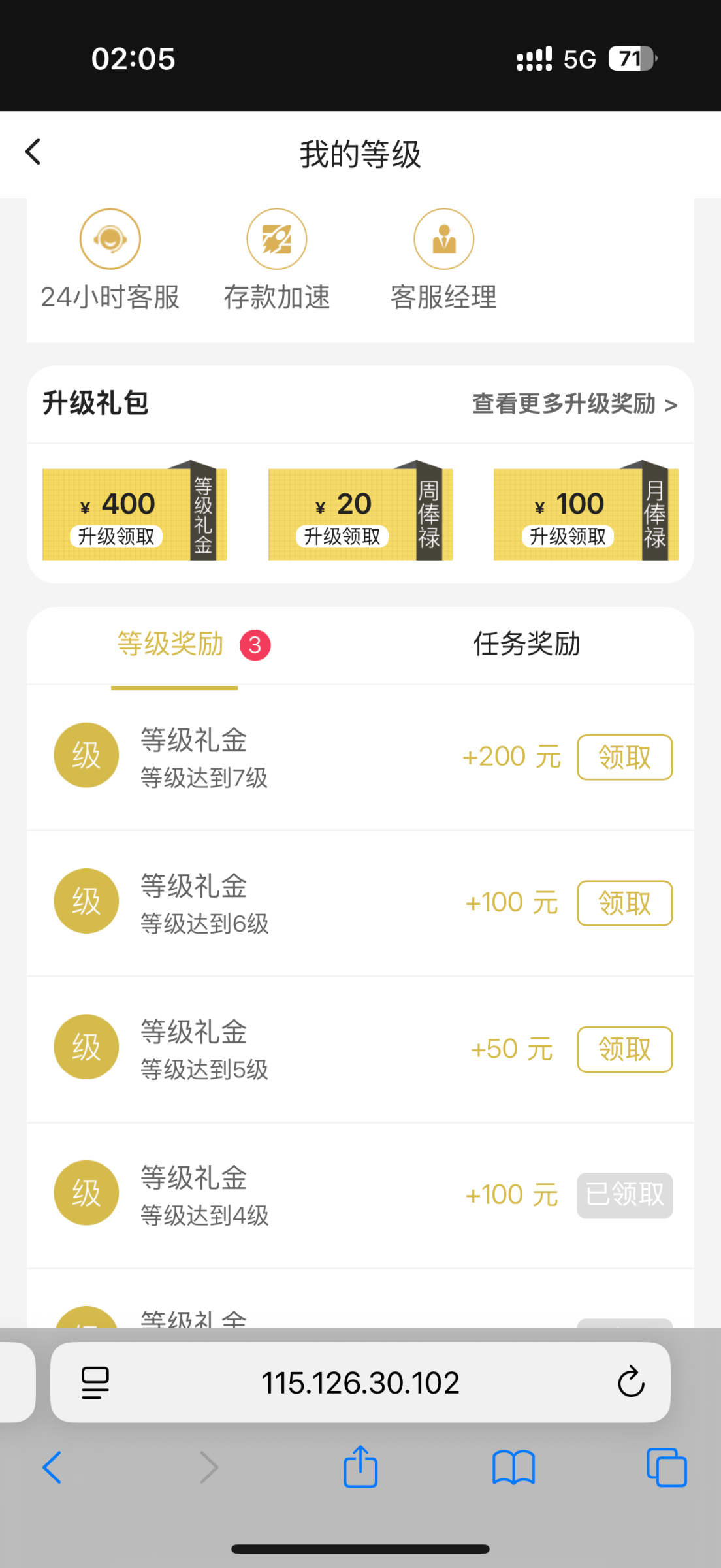Open the ¥400 等级礼金 coupon
The height and width of the screenshot is (1568, 721).
tap(134, 514)
